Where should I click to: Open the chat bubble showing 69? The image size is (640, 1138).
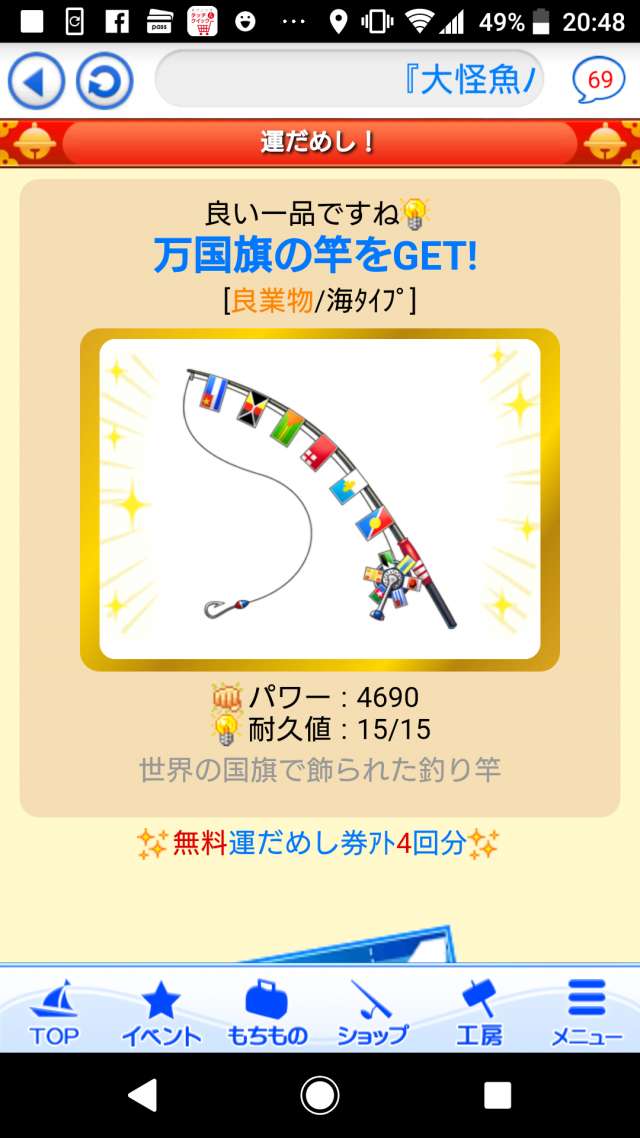[x=598, y=80]
